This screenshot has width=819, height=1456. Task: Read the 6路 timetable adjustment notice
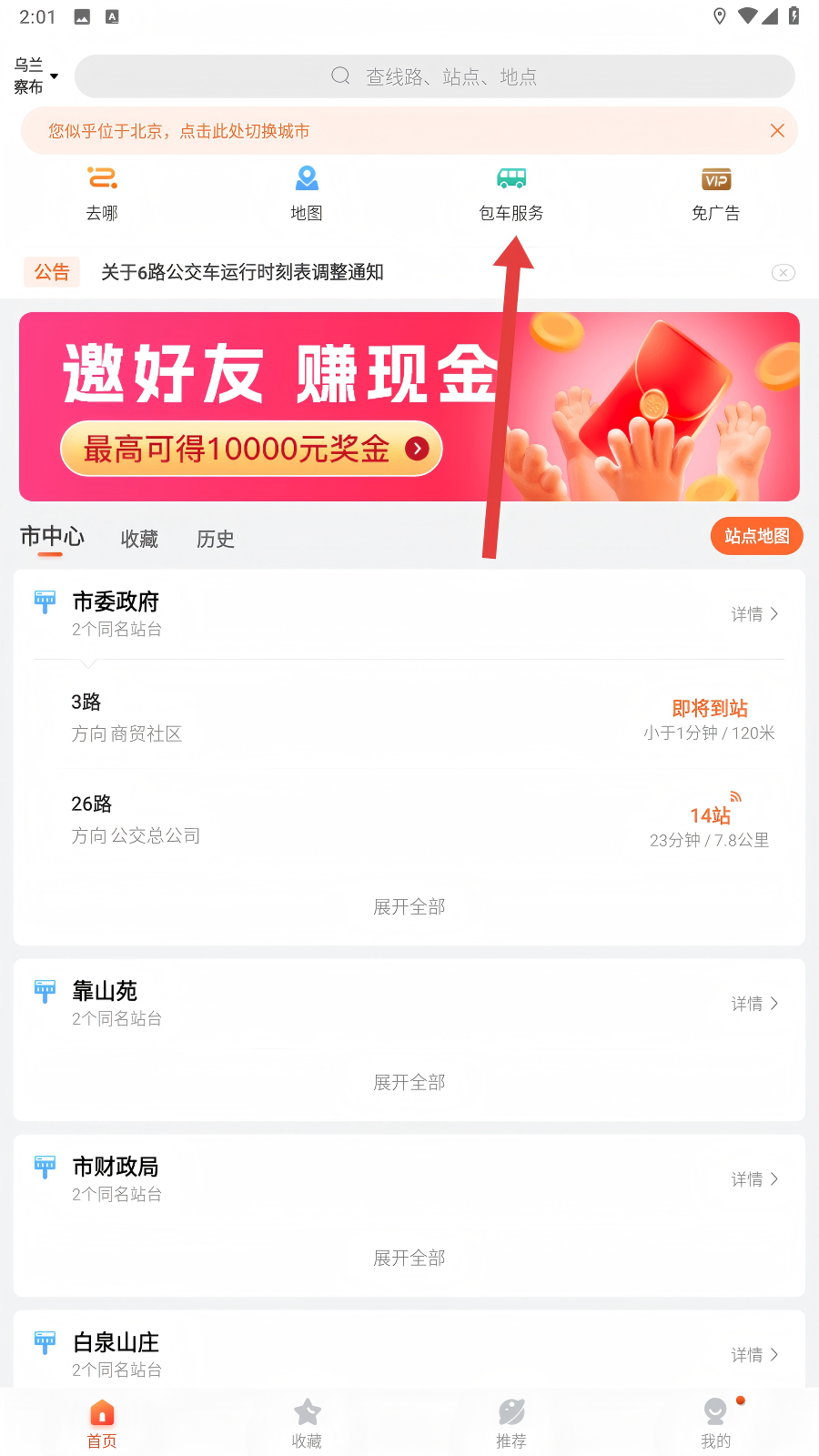tap(242, 272)
